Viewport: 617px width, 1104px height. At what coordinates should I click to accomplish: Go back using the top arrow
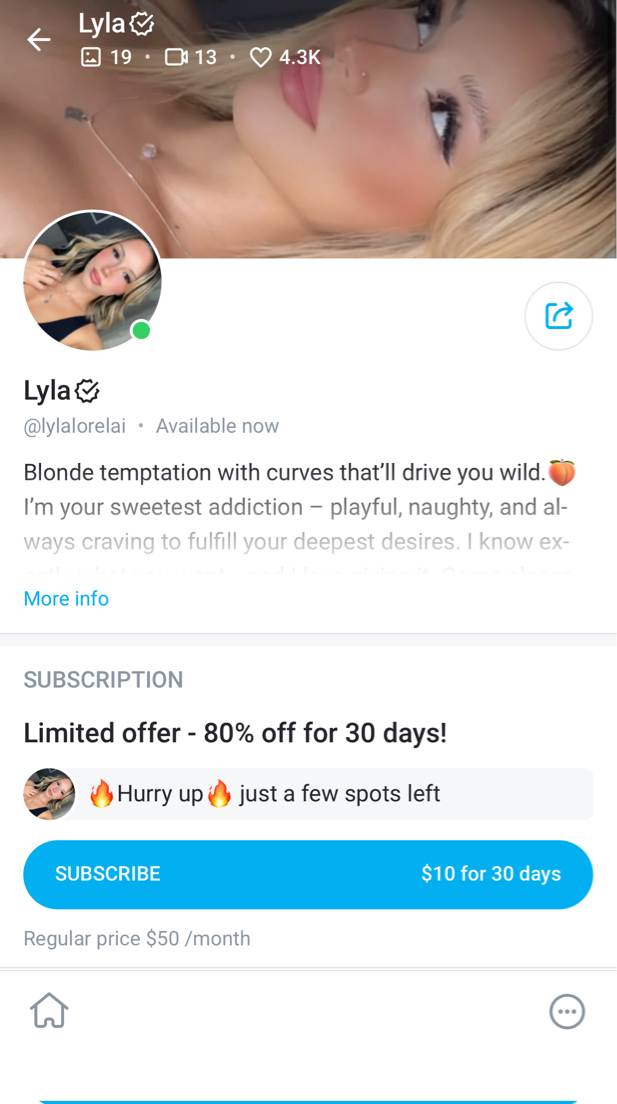click(39, 40)
